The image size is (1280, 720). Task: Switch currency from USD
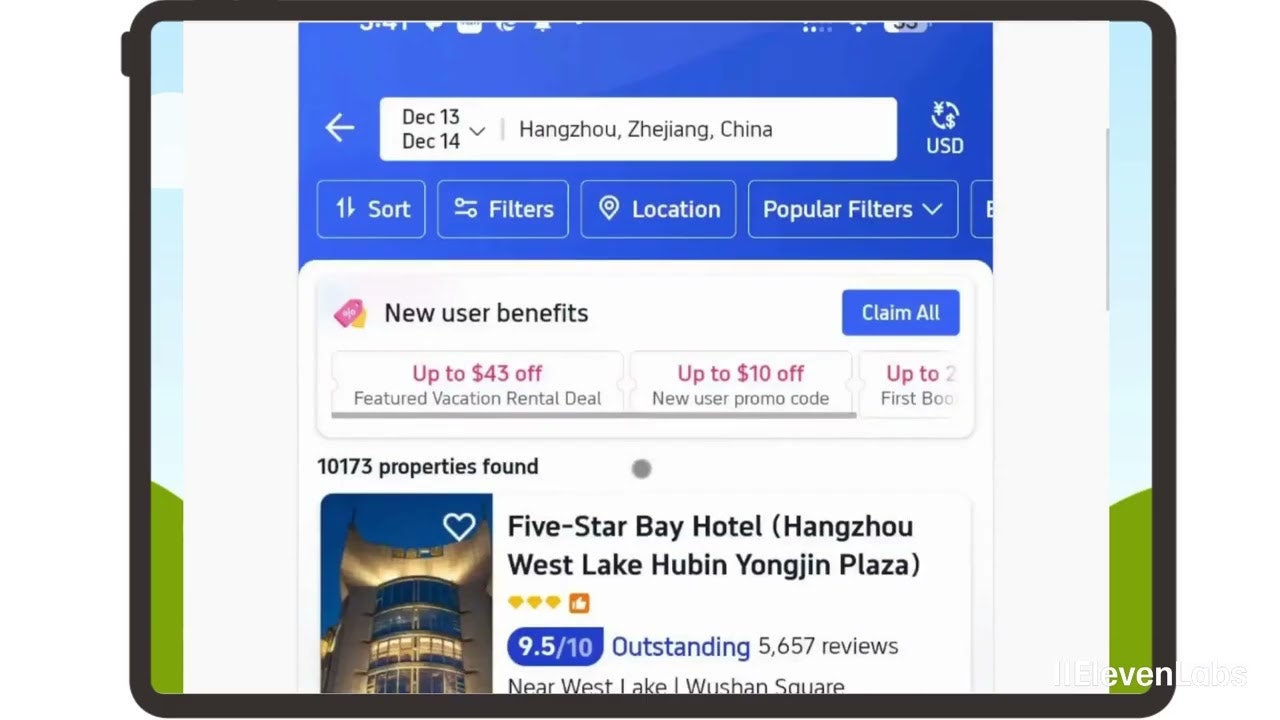pyautogui.click(x=944, y=128)
